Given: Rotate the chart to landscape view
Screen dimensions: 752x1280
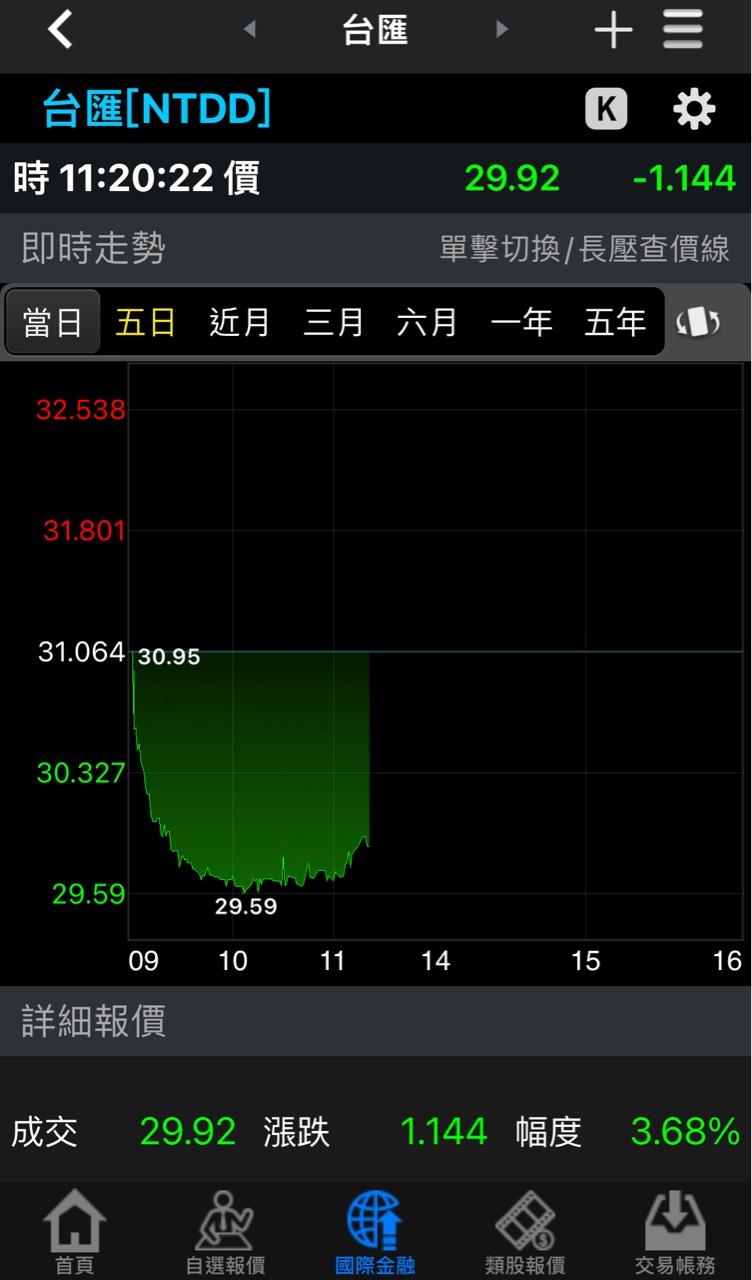Looking at the screenshot, I should pyautogui.click(x=699, y=322).
